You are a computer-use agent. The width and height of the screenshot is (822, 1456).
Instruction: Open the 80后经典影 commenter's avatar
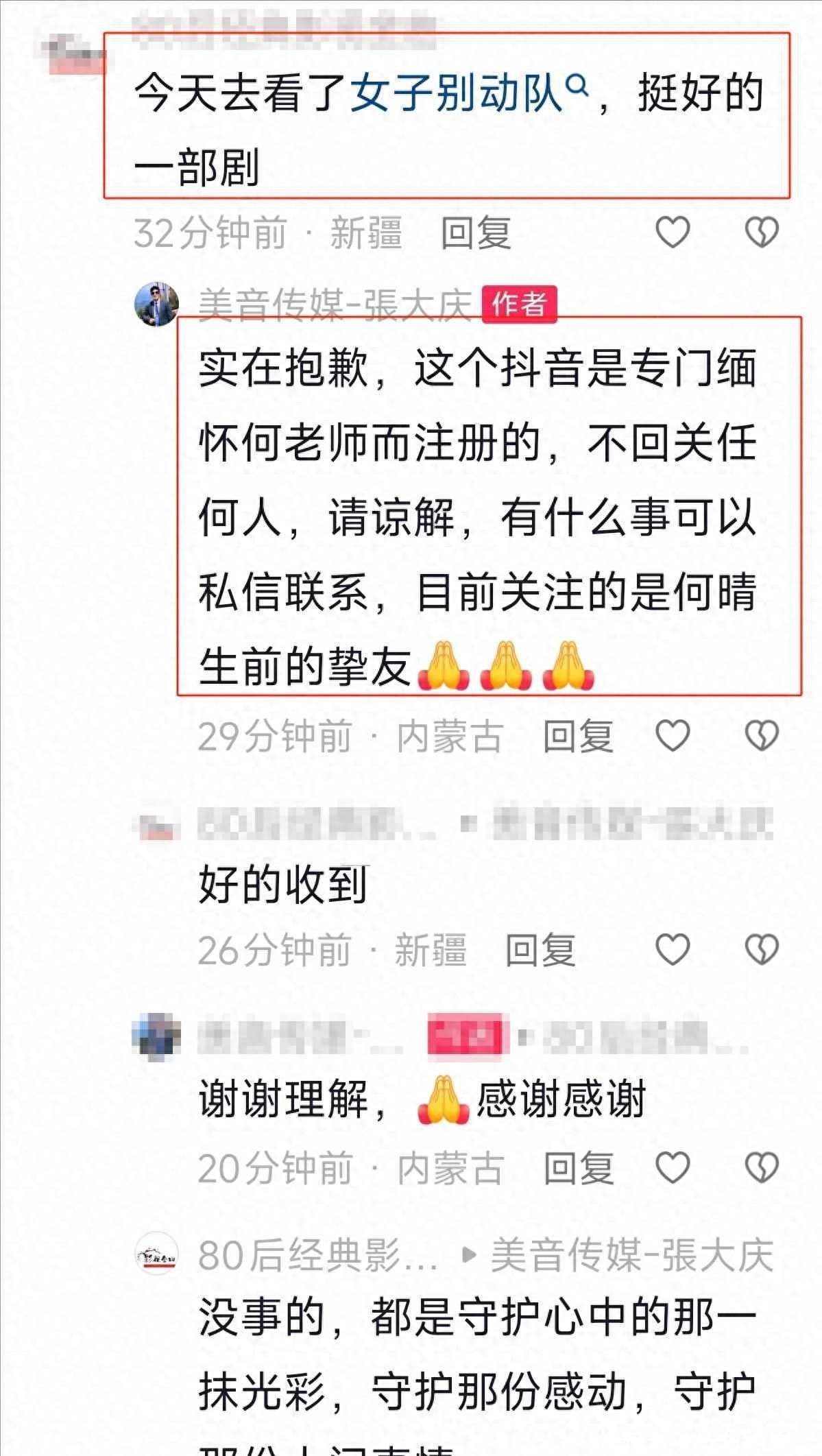click(156, 1254)
